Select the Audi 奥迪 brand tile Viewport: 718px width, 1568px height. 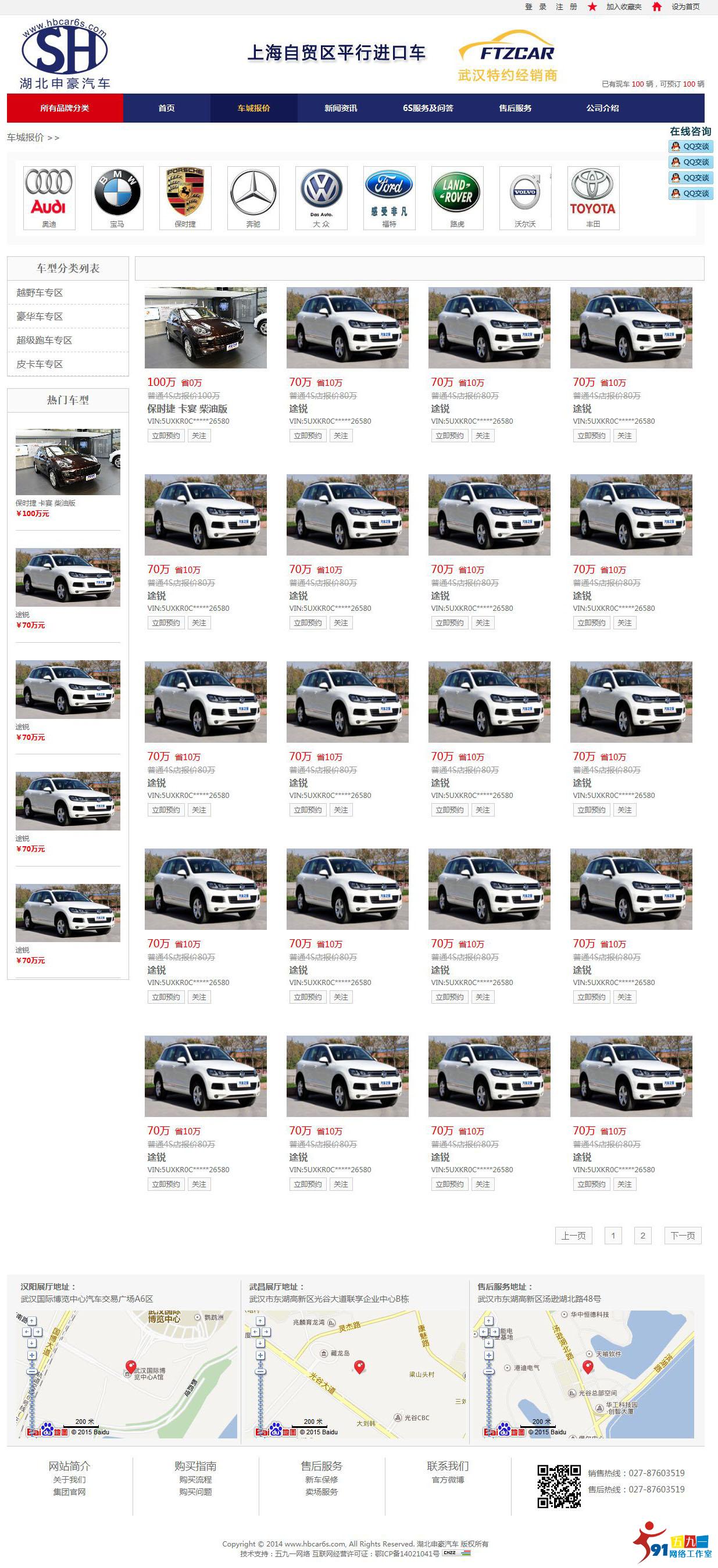click(x=49, y=198)
